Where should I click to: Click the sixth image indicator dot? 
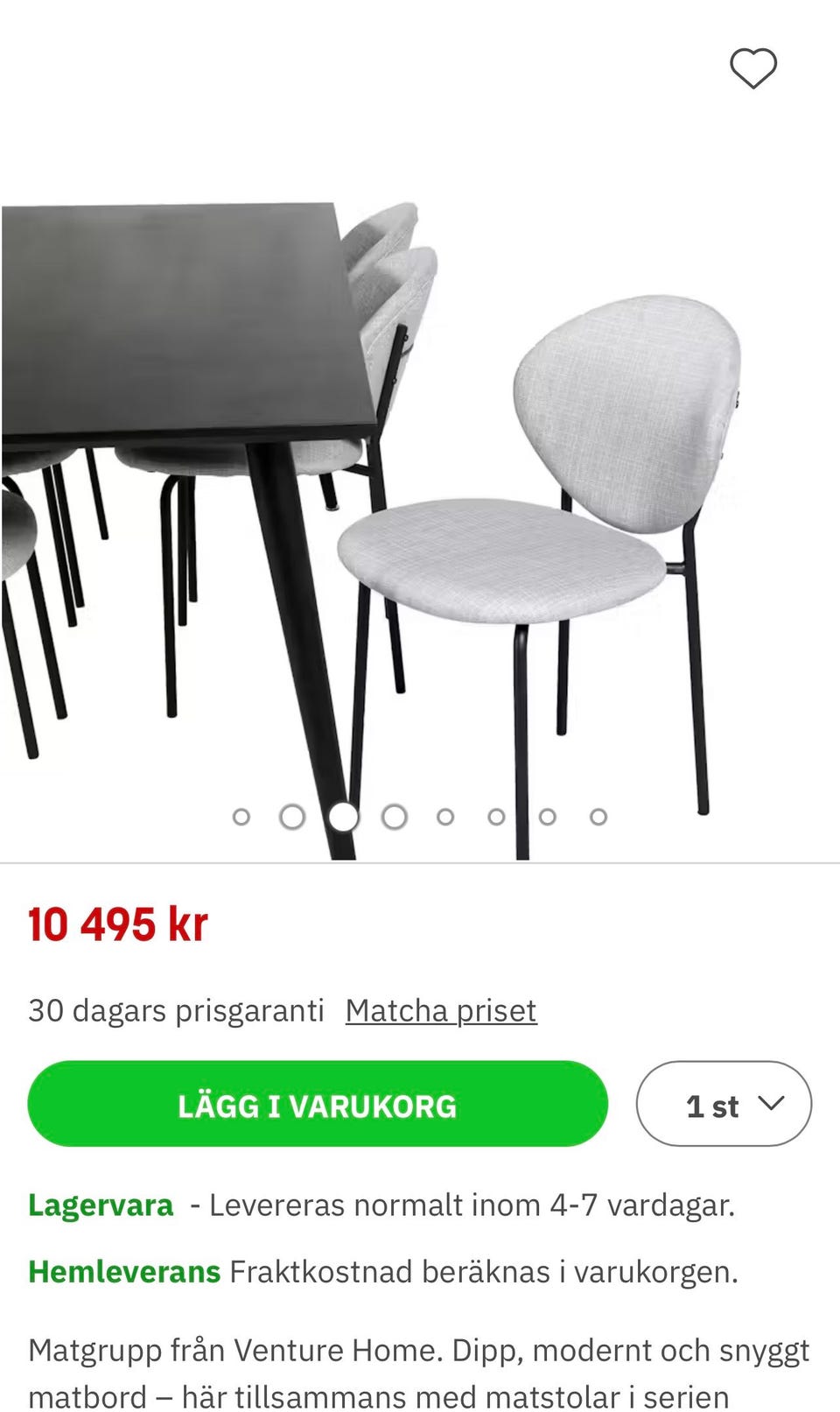496,816
